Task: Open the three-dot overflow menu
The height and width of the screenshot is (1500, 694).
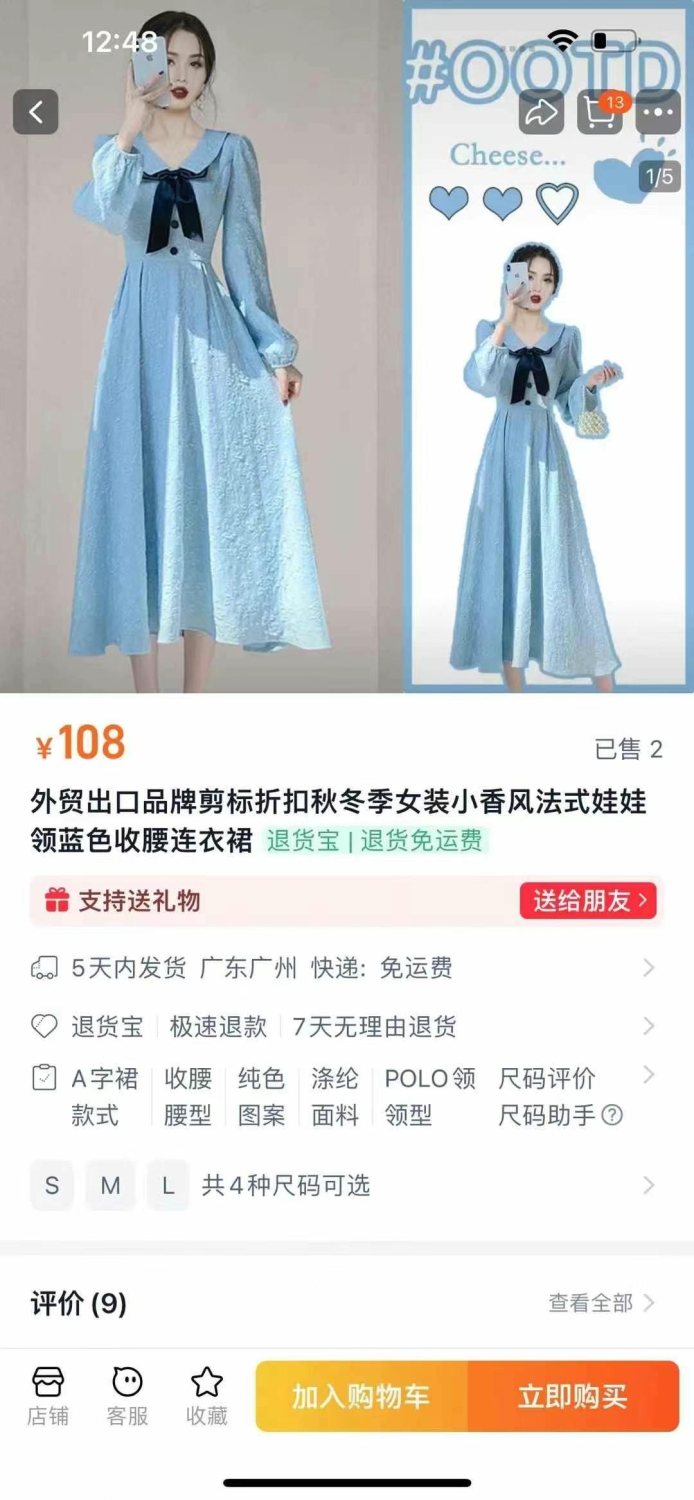Action: point(658,112)
